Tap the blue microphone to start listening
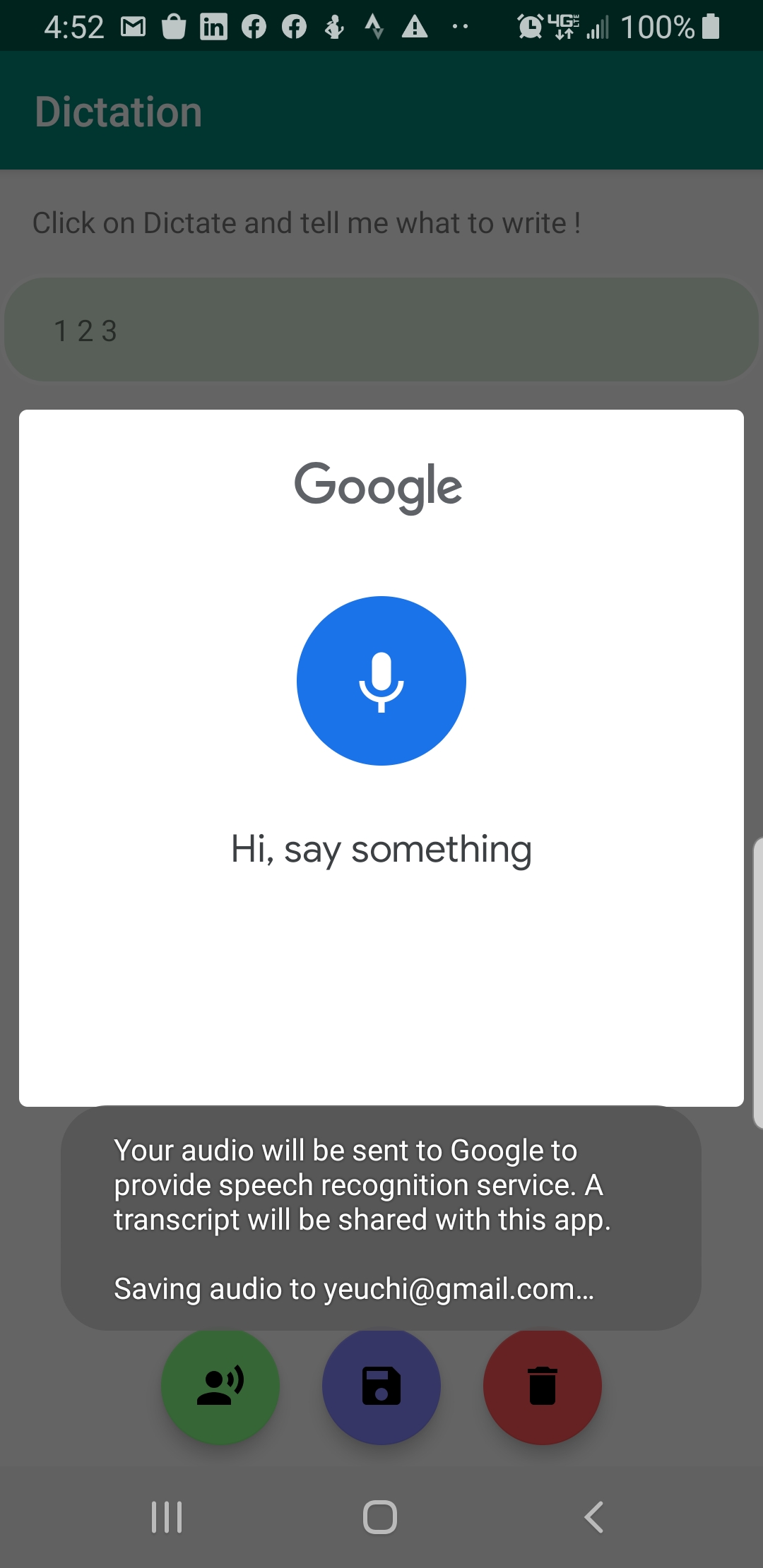763x1568 pixels. 381,680
